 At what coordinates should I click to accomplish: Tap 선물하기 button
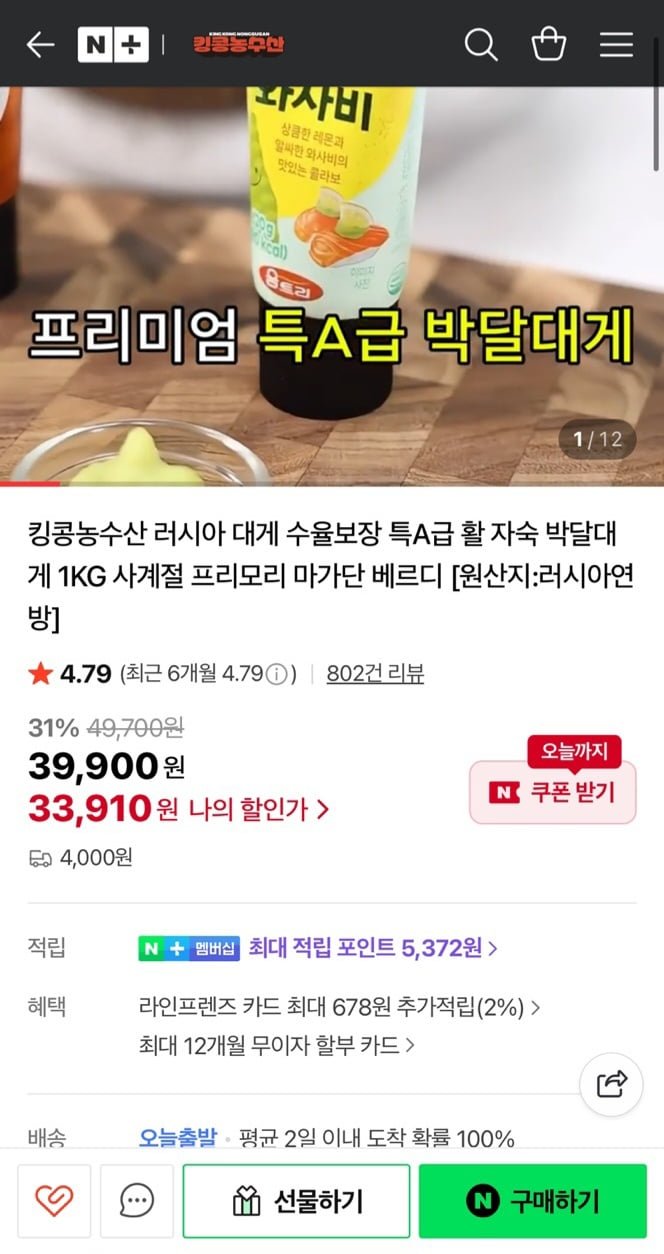pyautogui.click(x=296, y=1201)
